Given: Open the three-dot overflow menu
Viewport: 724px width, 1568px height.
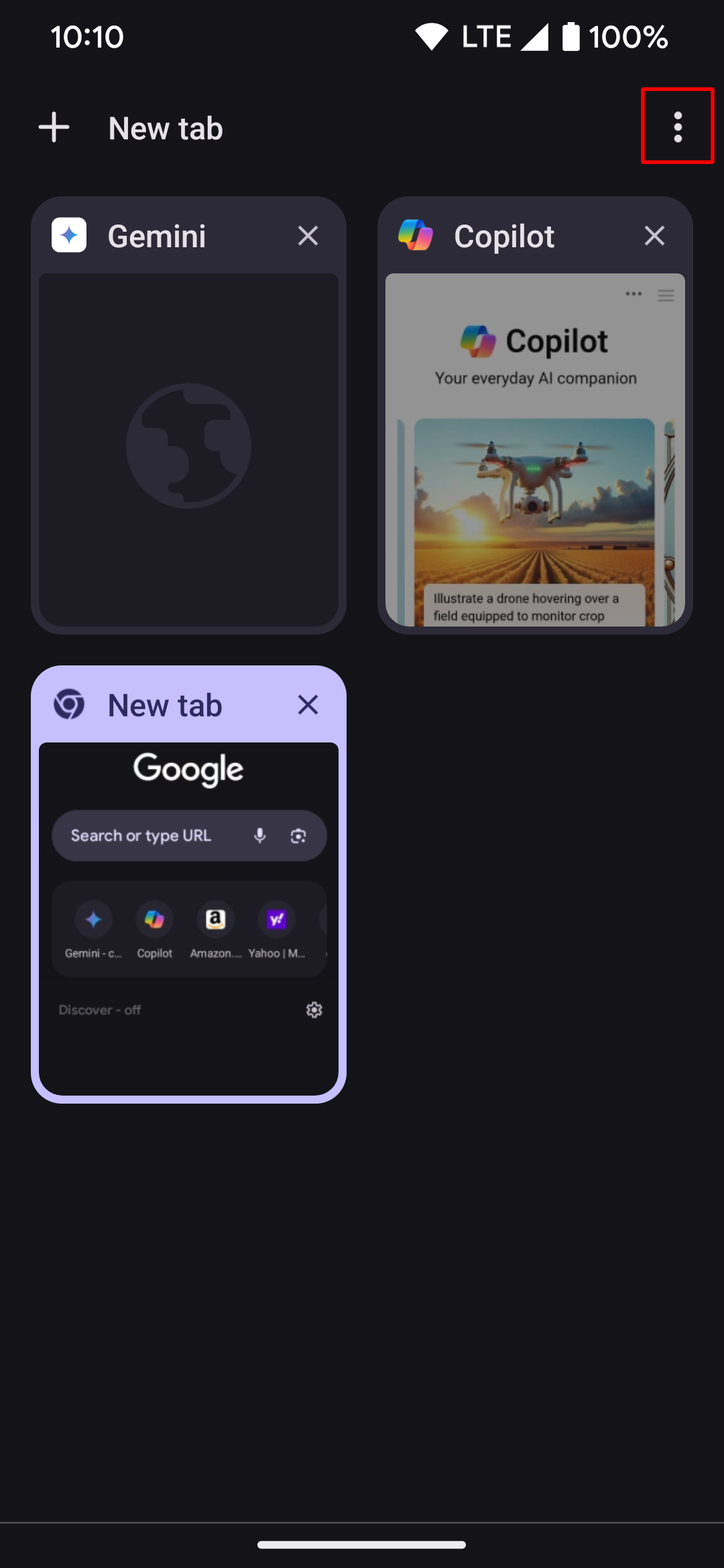Looking at the screenshot, I should click(x=678, y=127).
